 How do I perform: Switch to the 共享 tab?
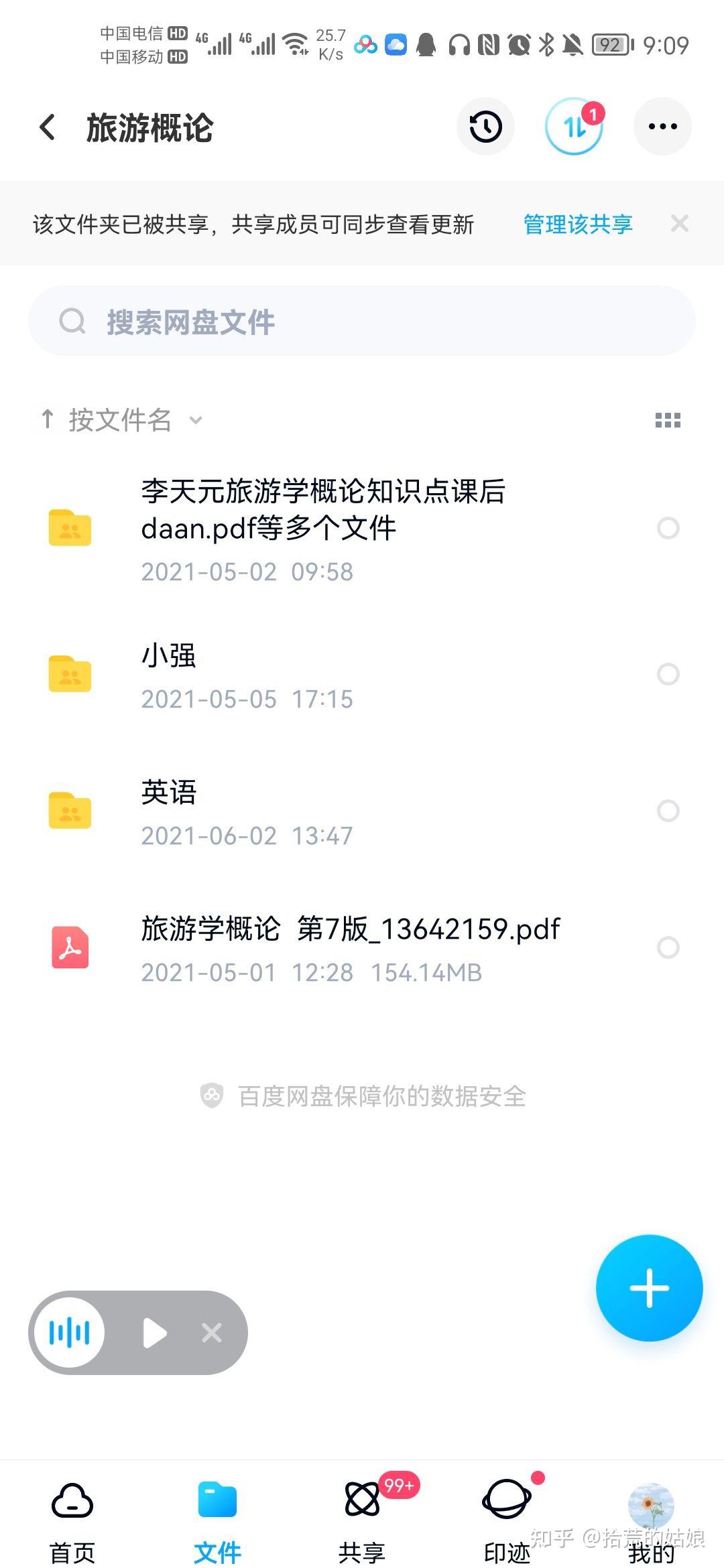362,1520
